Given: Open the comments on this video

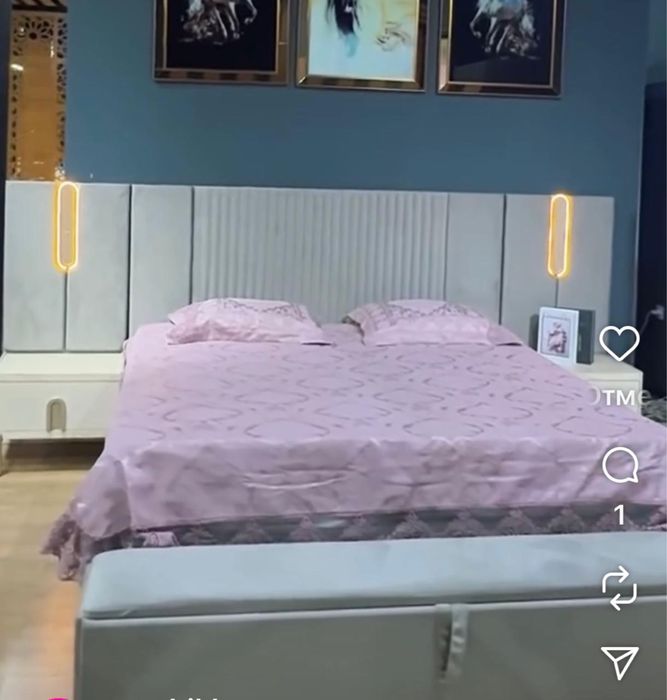Looking at the screenshot, I should point(620,466).
